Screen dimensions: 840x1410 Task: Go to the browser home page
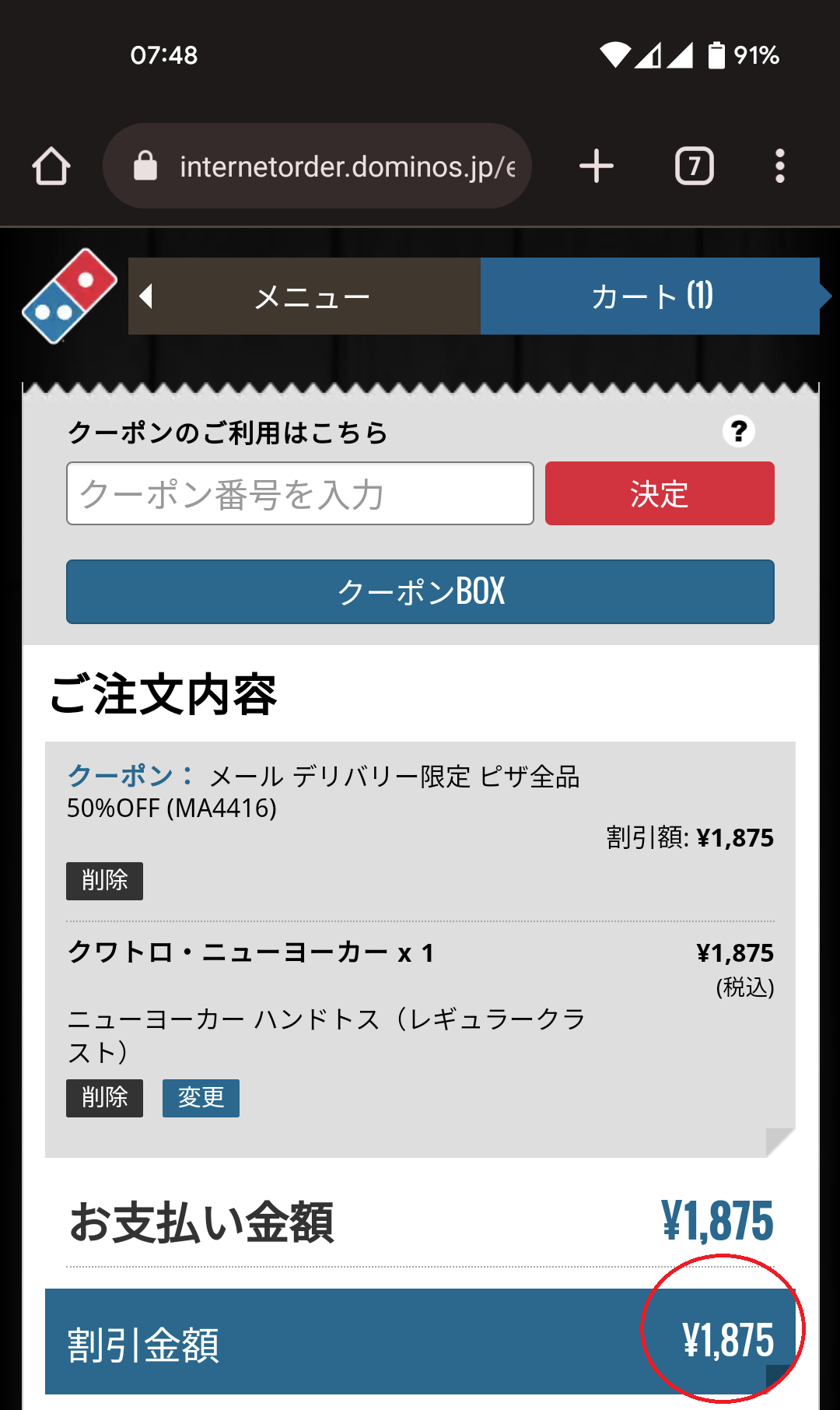pyautogui.click(x=51, y=167)
